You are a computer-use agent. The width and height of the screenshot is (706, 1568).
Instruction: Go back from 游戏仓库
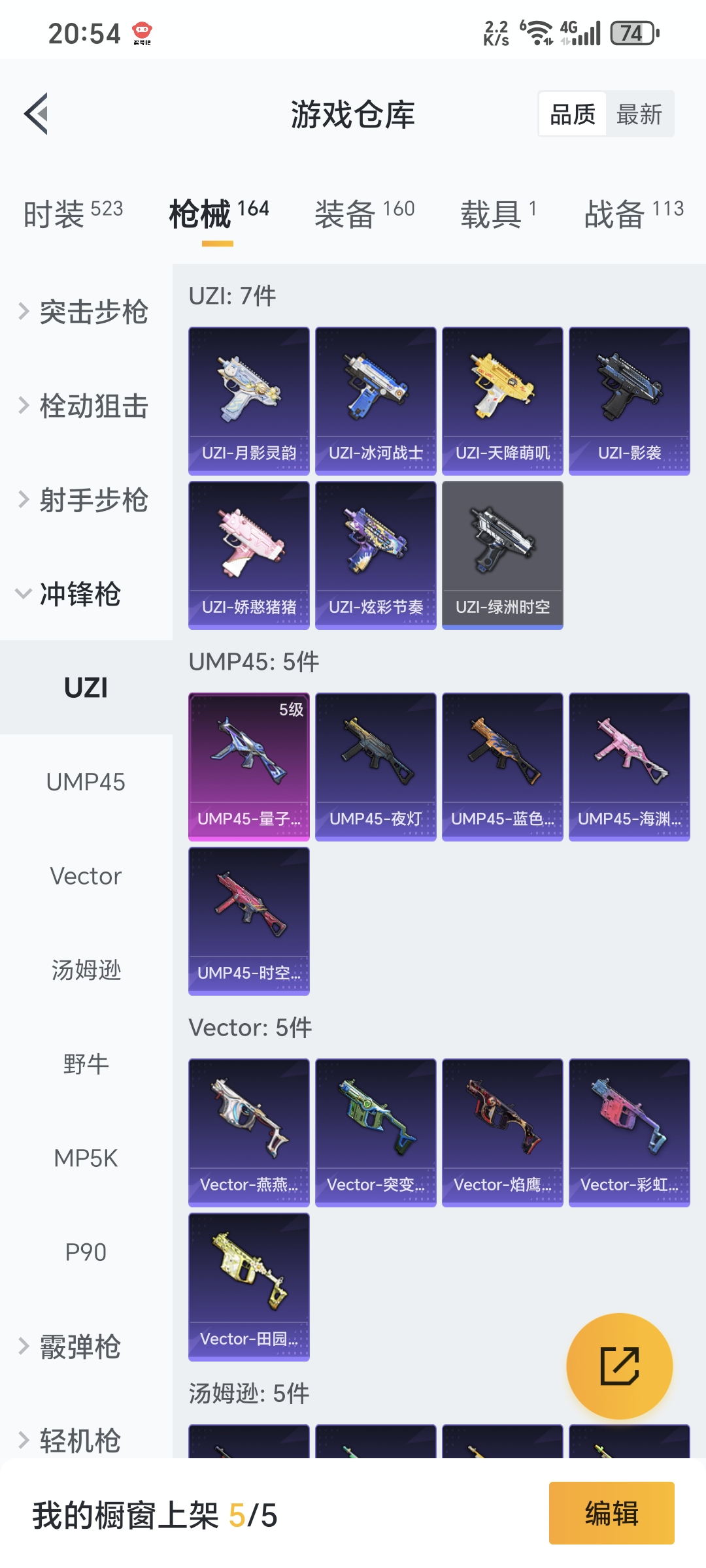coord(37,114)
